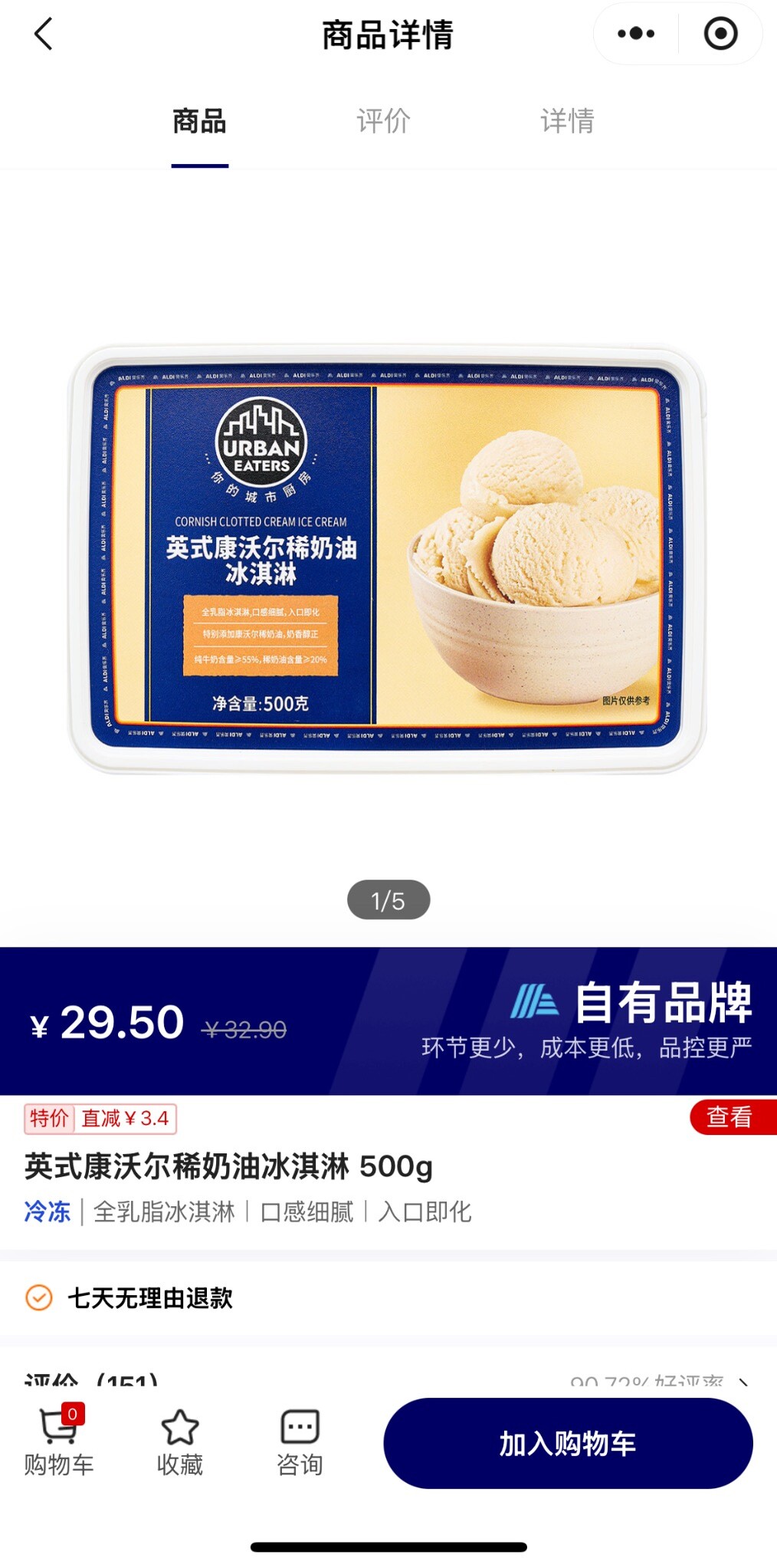Open the ice cream product image
The width and height of the screenshot is (777, 1568).
pos(388,558)
